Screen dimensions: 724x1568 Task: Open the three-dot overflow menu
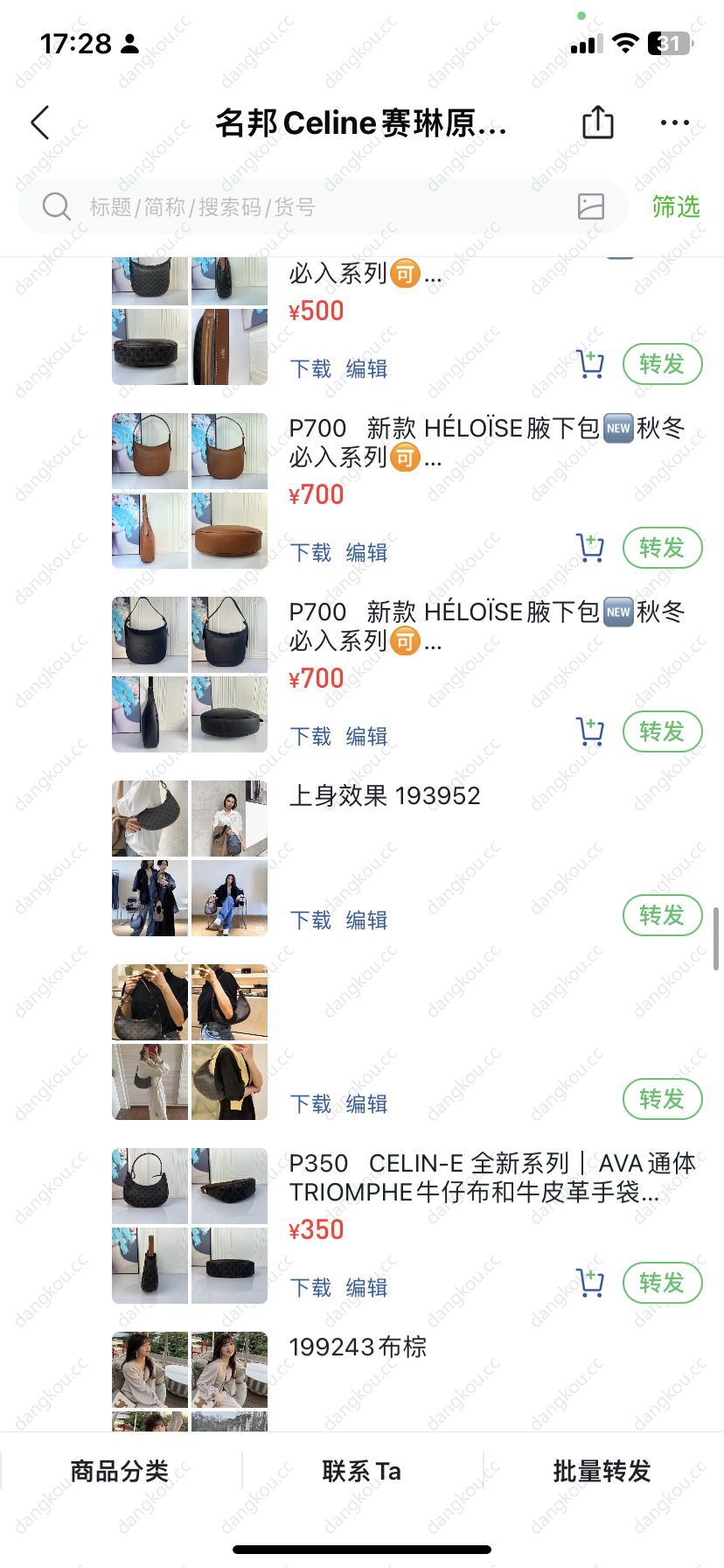point(674,123)
